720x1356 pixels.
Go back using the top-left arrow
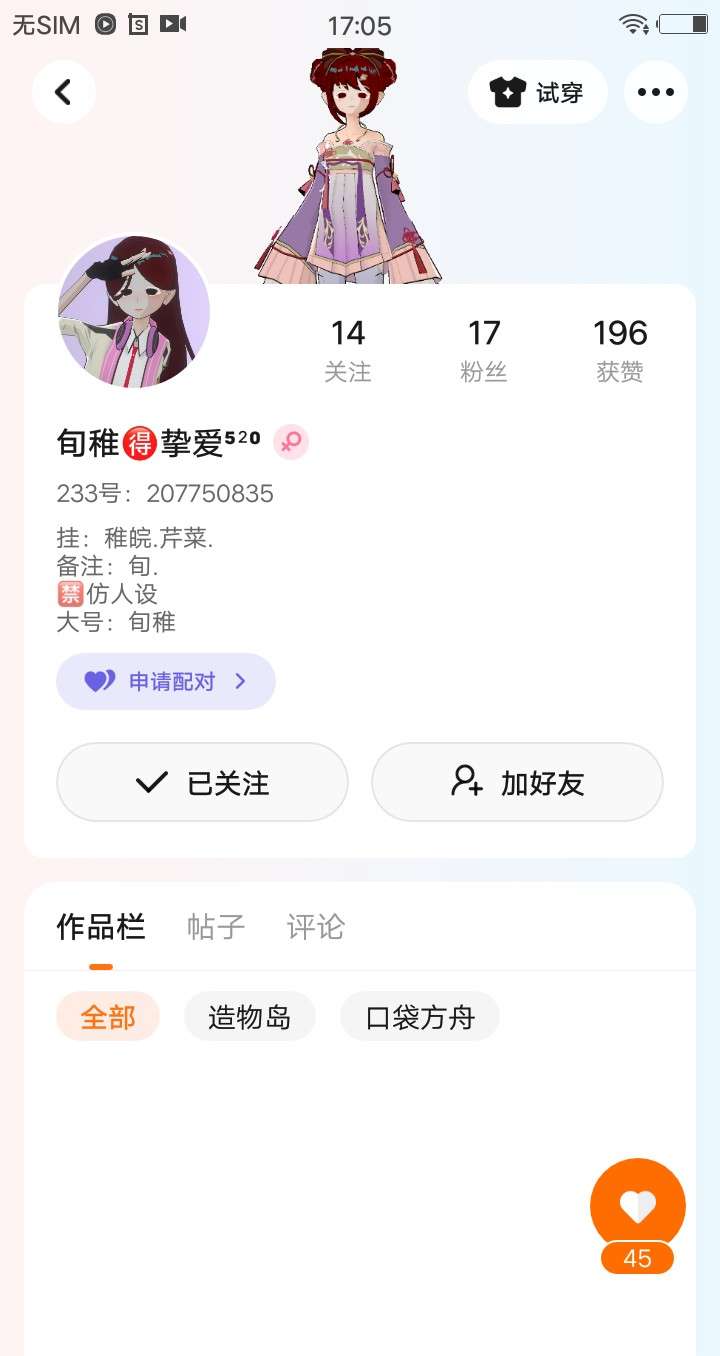(x=63, y=92)
